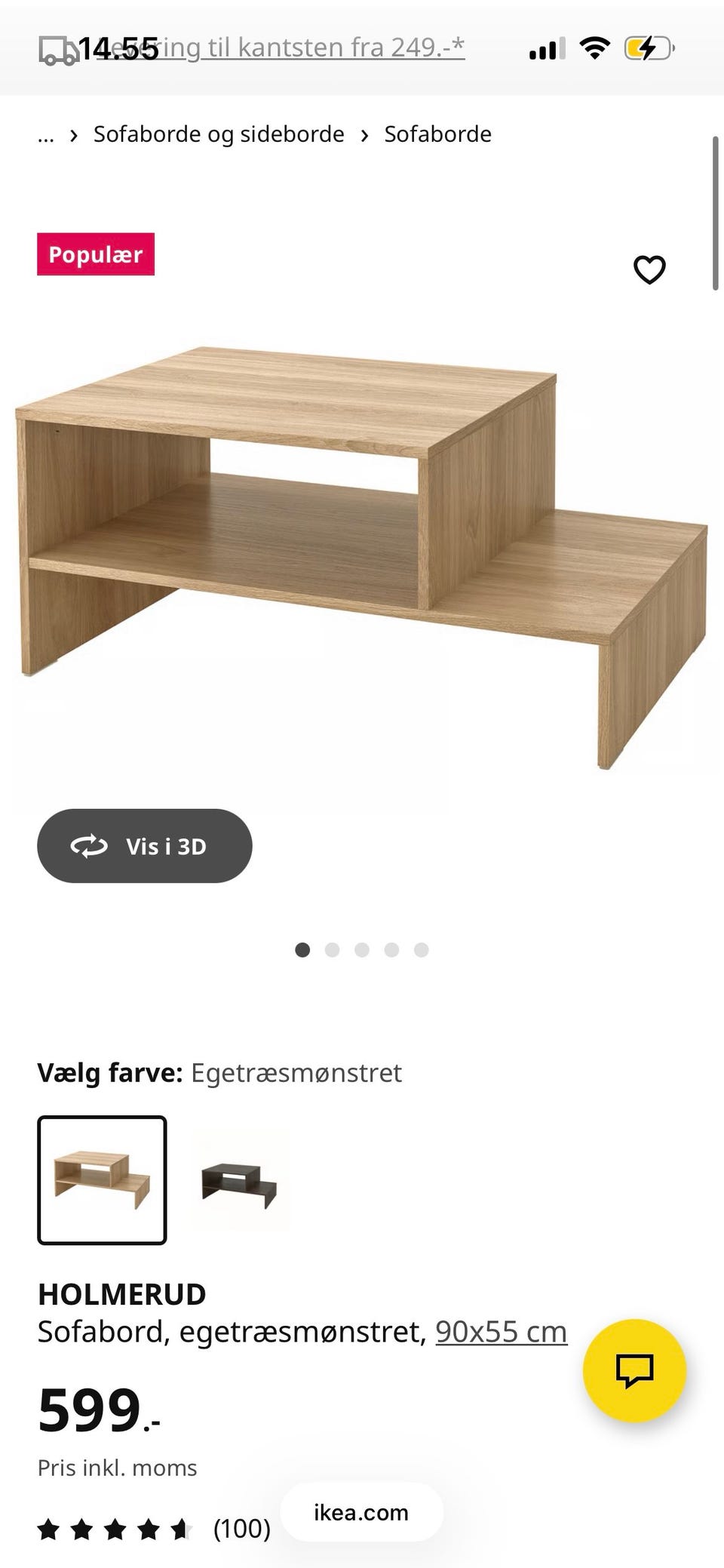Tap the 3D rotate icon on Vis i 3D
This screenshot has width=724, height=1568.
(88, 846)
